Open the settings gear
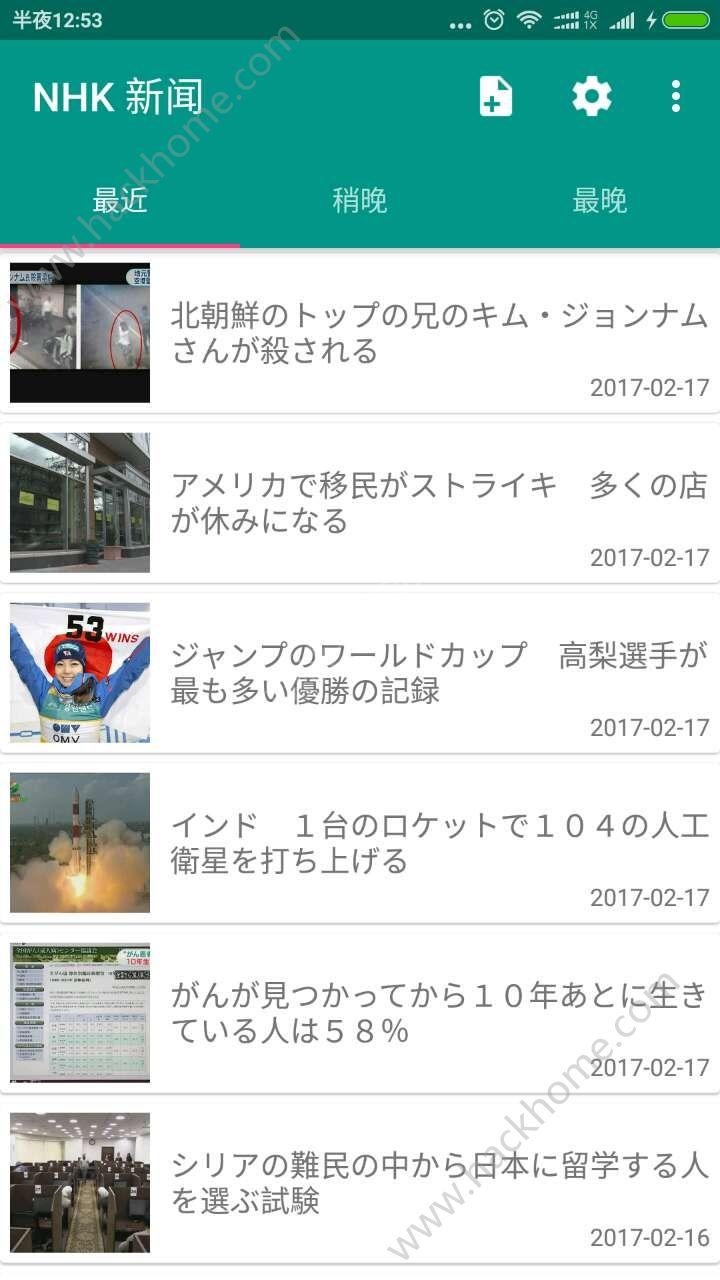Screen dimensions: 720x1280 click(x=591, y=96)
